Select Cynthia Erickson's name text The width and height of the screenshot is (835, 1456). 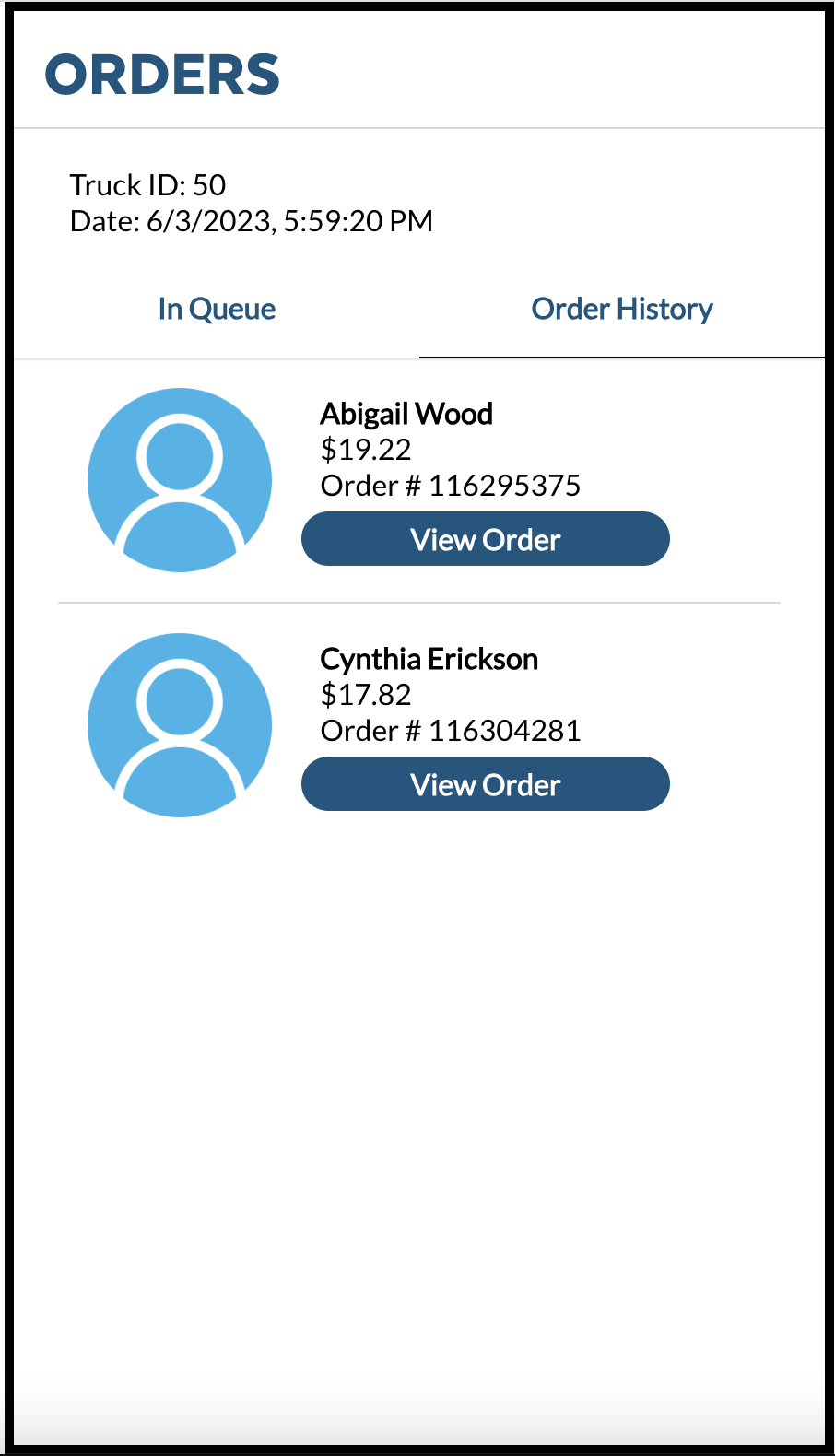point(429,659)
